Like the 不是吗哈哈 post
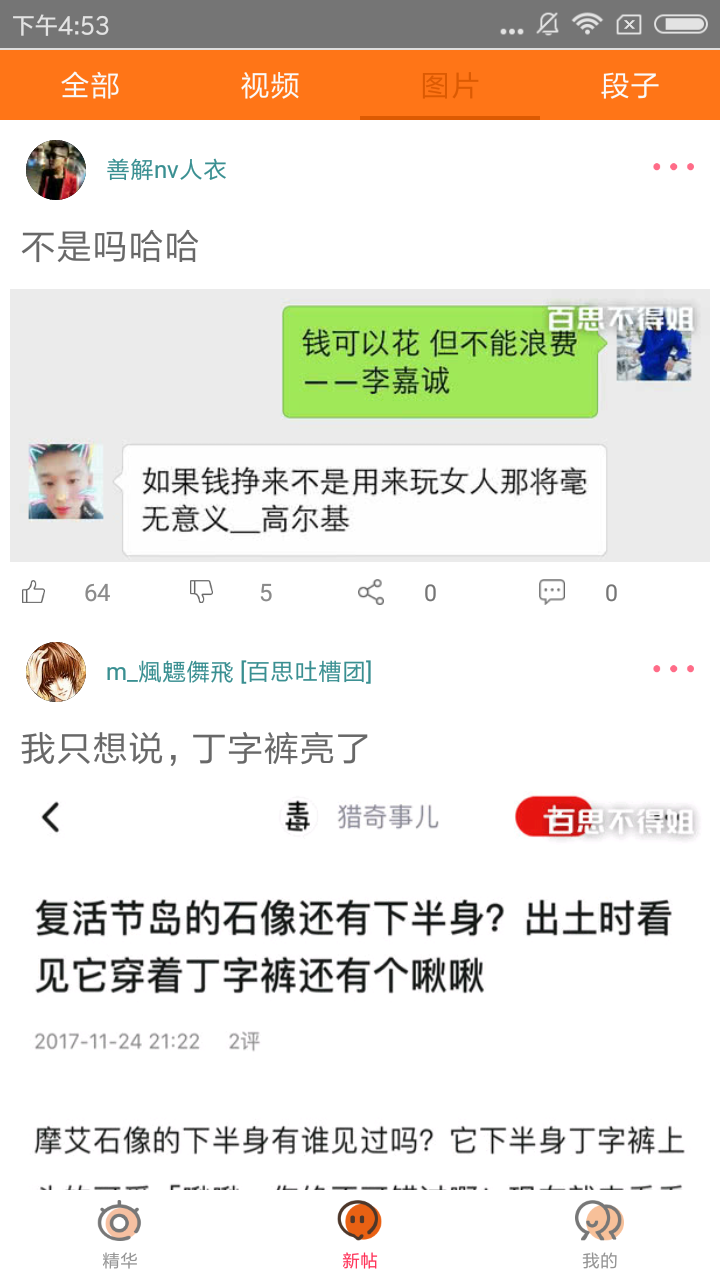The width and height of the screenshot is (720, 1280). coord(34,593)
